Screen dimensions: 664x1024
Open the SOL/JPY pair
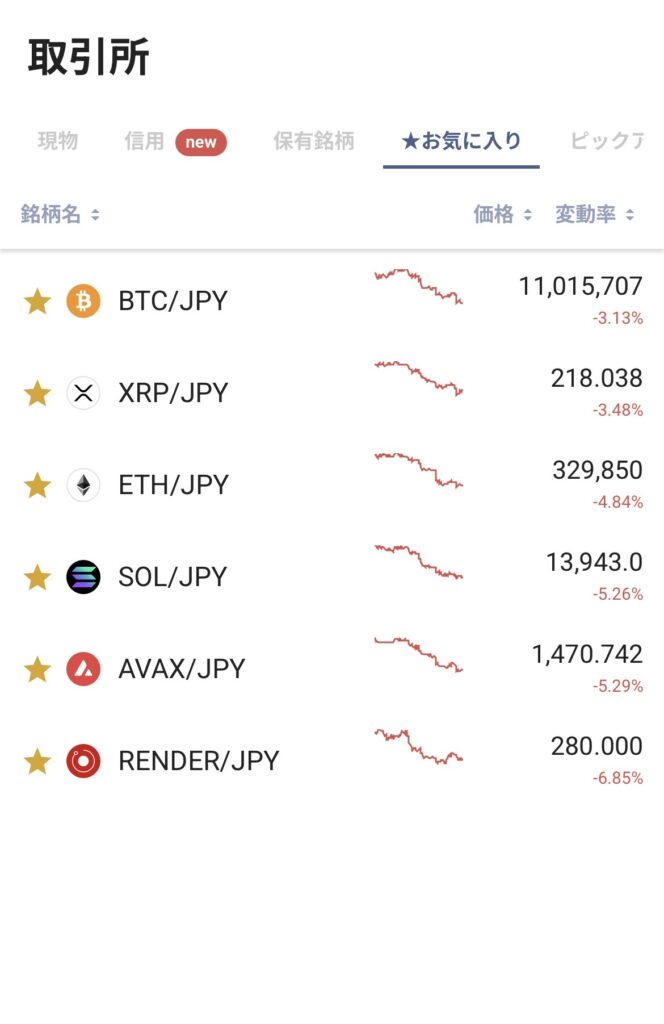(x=173, y=577)
